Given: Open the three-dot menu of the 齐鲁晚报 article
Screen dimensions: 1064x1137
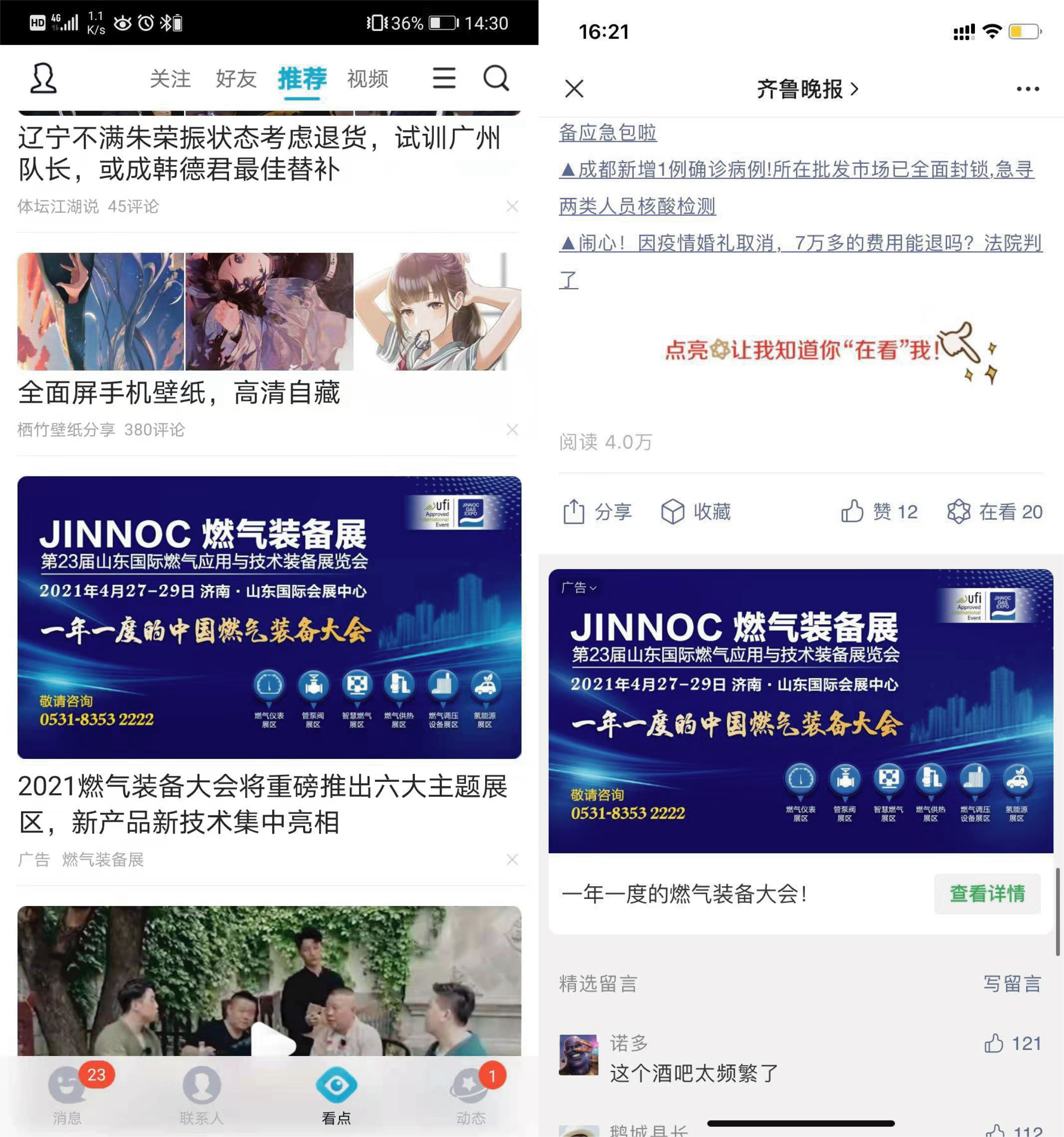Looking at the screenshot, I should [x=1027, y=89].
